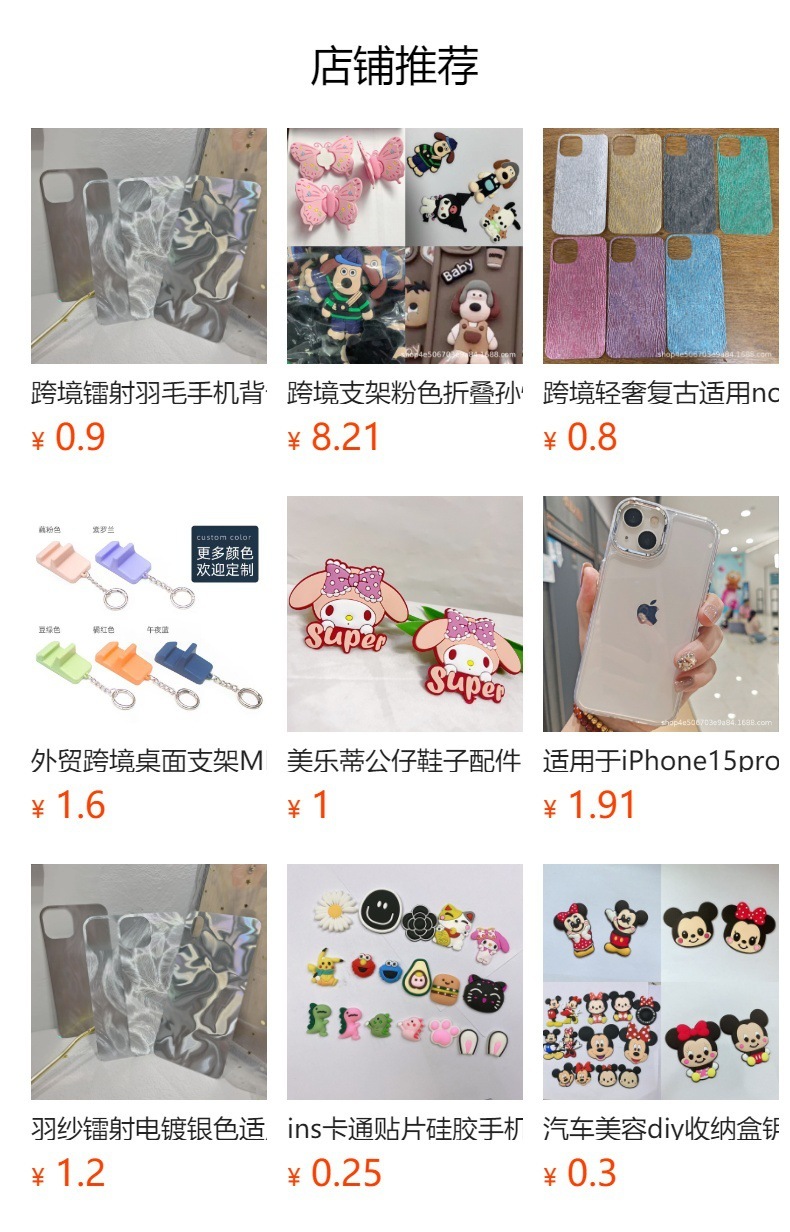Select the 外贸跨境桌面支架 keychain stand product
The height and width of the screenshot is (1232, 790).
tap(148, 614)
